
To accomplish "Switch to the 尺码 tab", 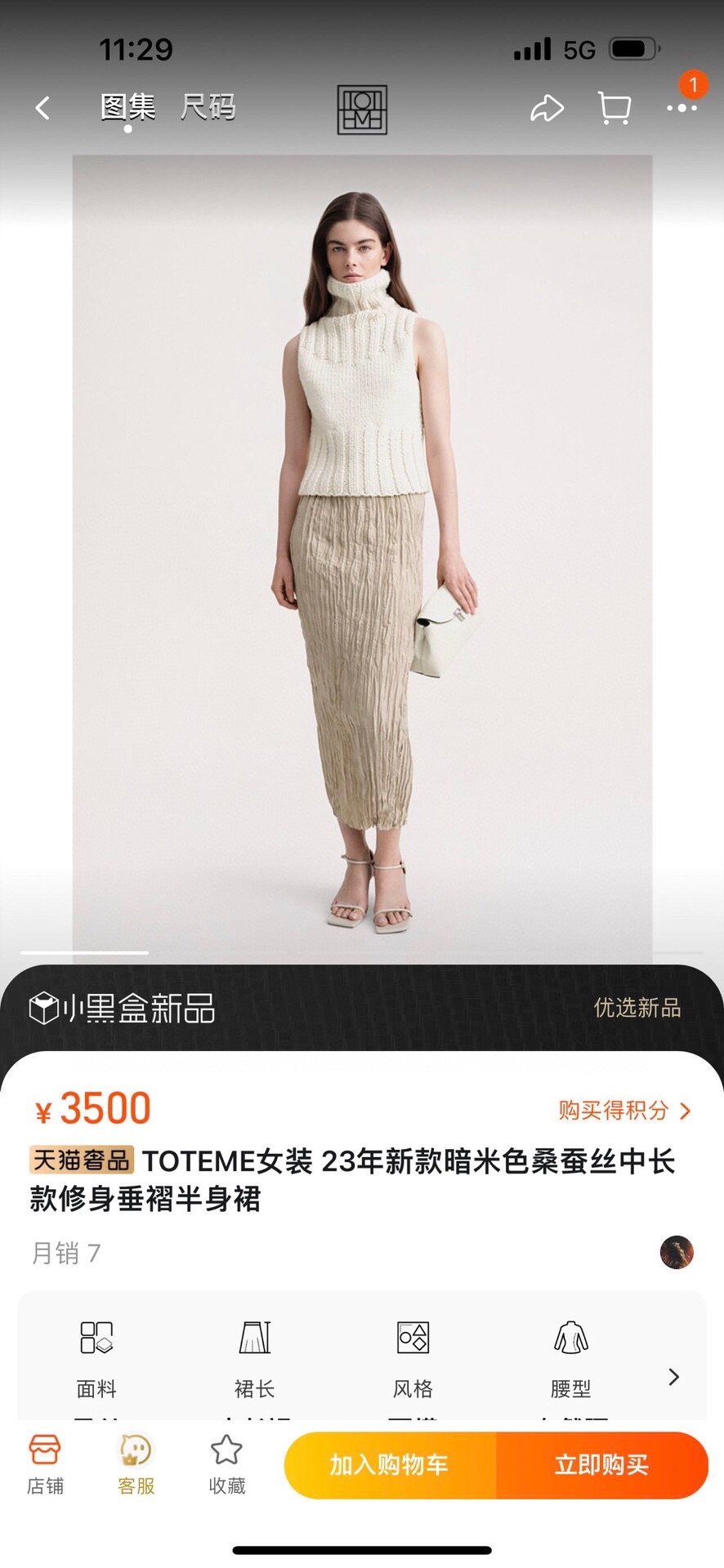I will [x=208, y=107].
